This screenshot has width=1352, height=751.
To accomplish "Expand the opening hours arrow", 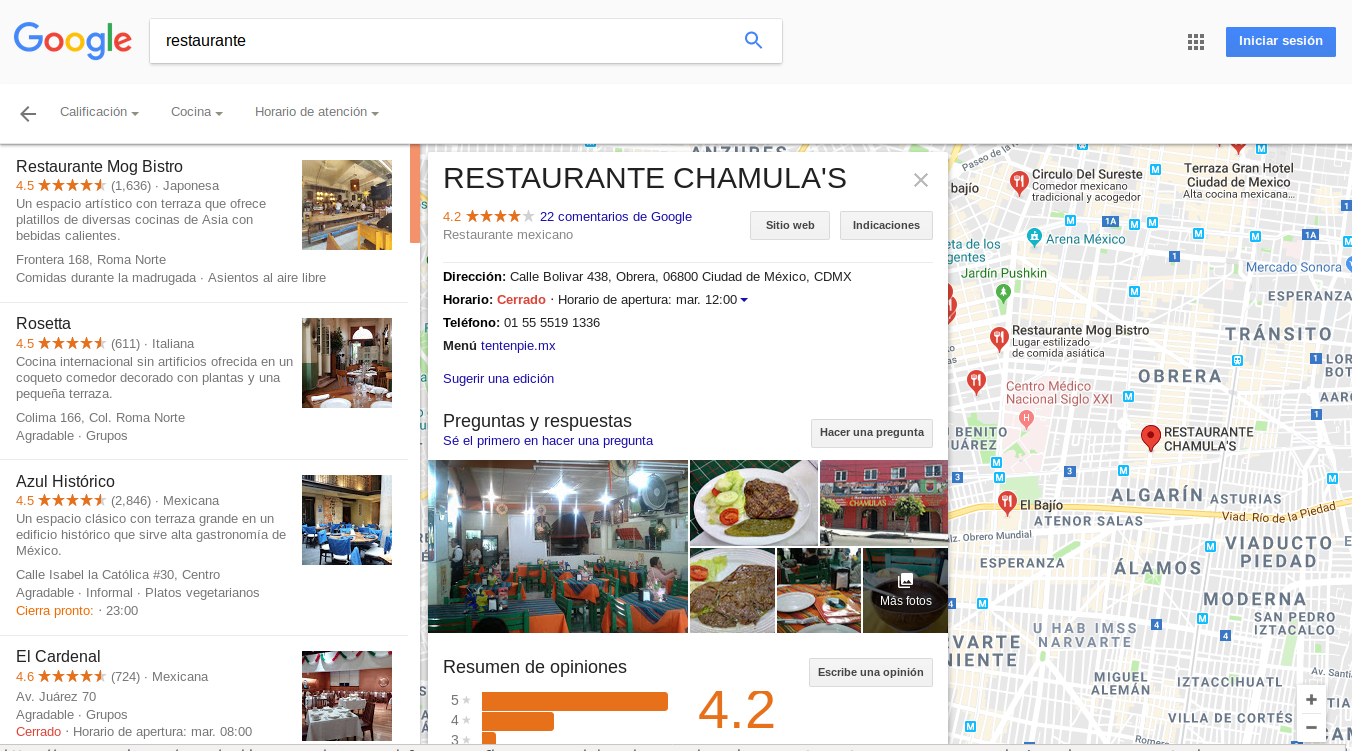I will (x=744, y=301).
